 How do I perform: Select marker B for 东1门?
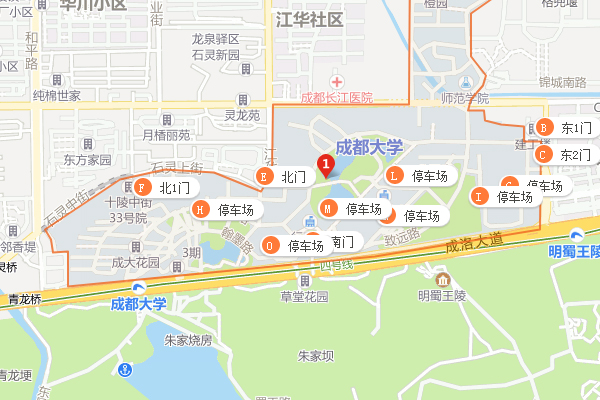(x=544, y=128)
